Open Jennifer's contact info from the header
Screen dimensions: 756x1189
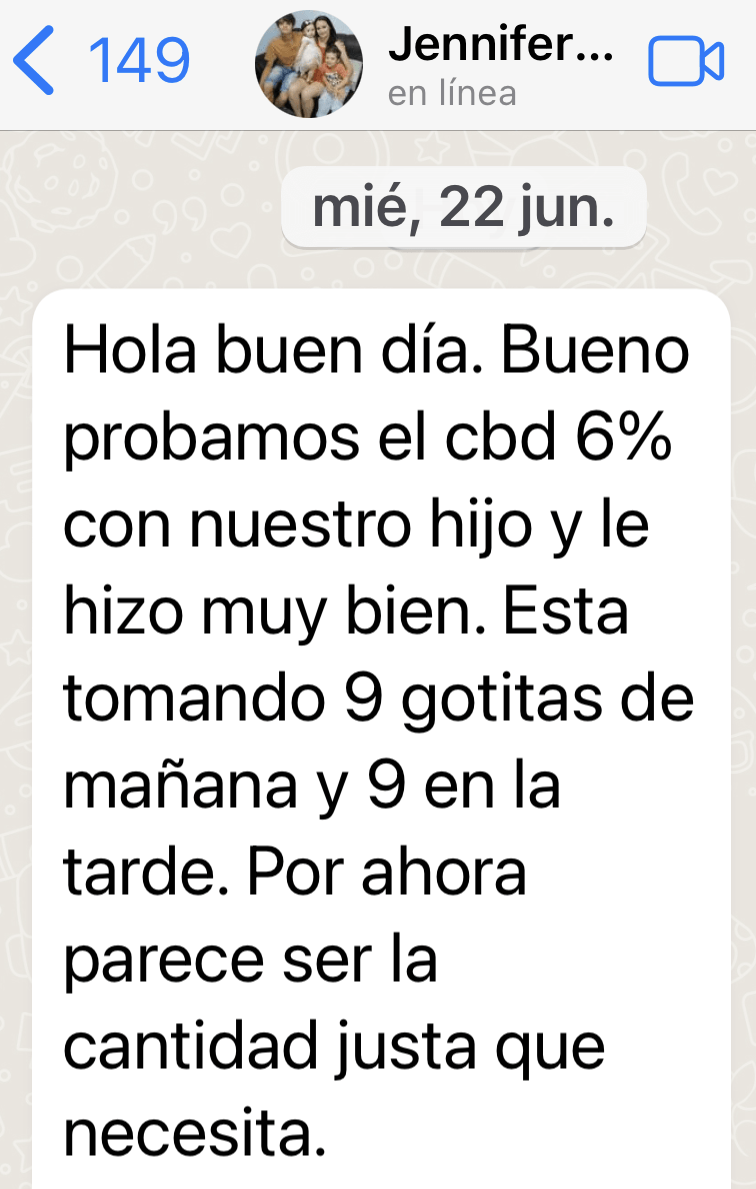(498, 62)
